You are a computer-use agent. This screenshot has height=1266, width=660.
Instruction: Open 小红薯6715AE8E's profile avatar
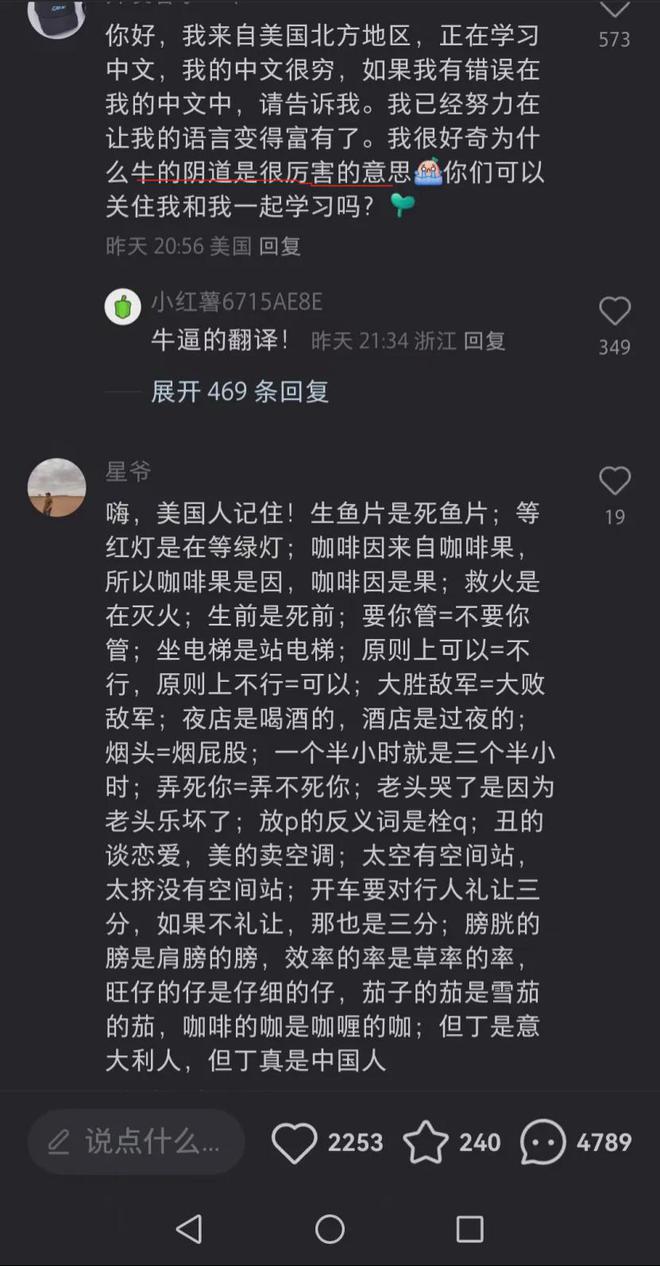(x=123, y=306)
